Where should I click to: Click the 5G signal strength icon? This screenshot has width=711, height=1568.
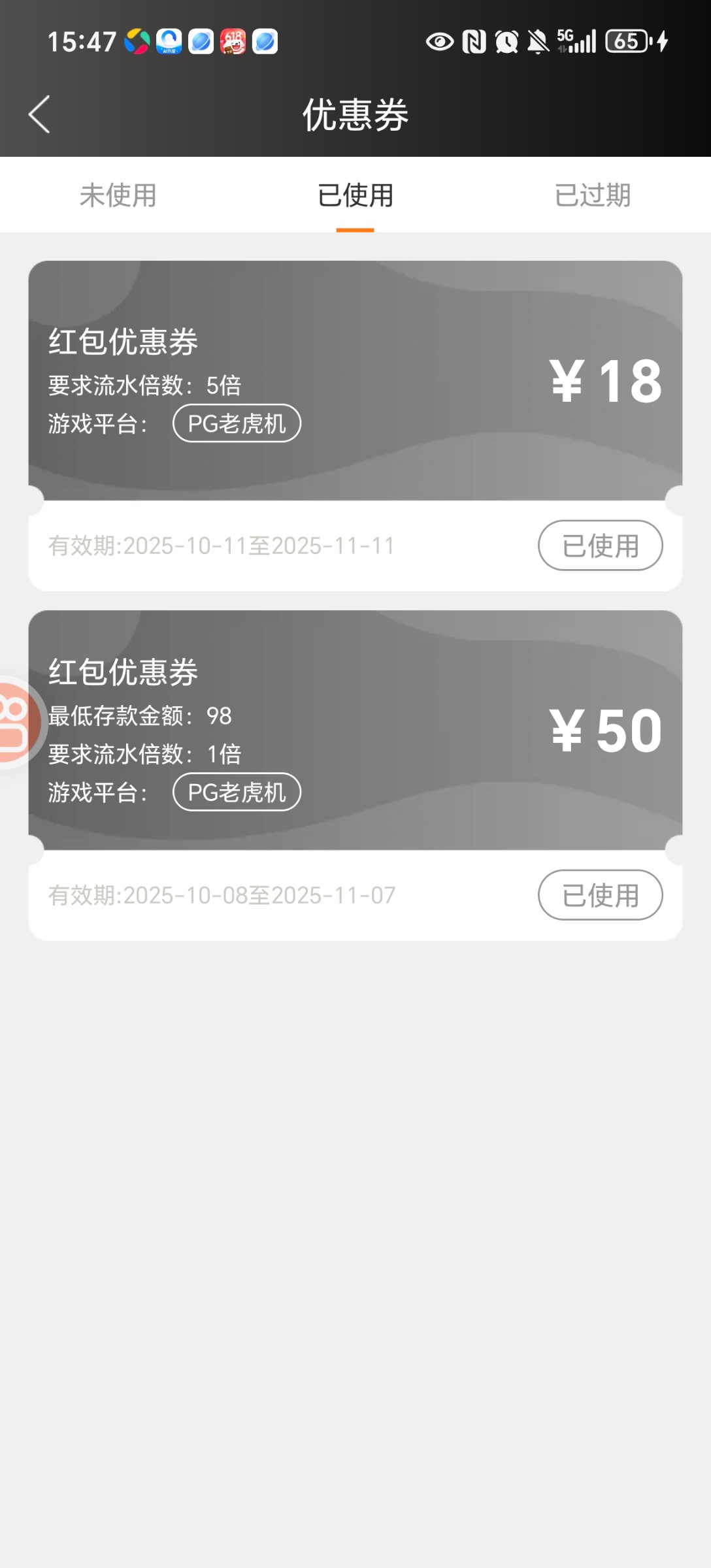[x=574, y=42]
